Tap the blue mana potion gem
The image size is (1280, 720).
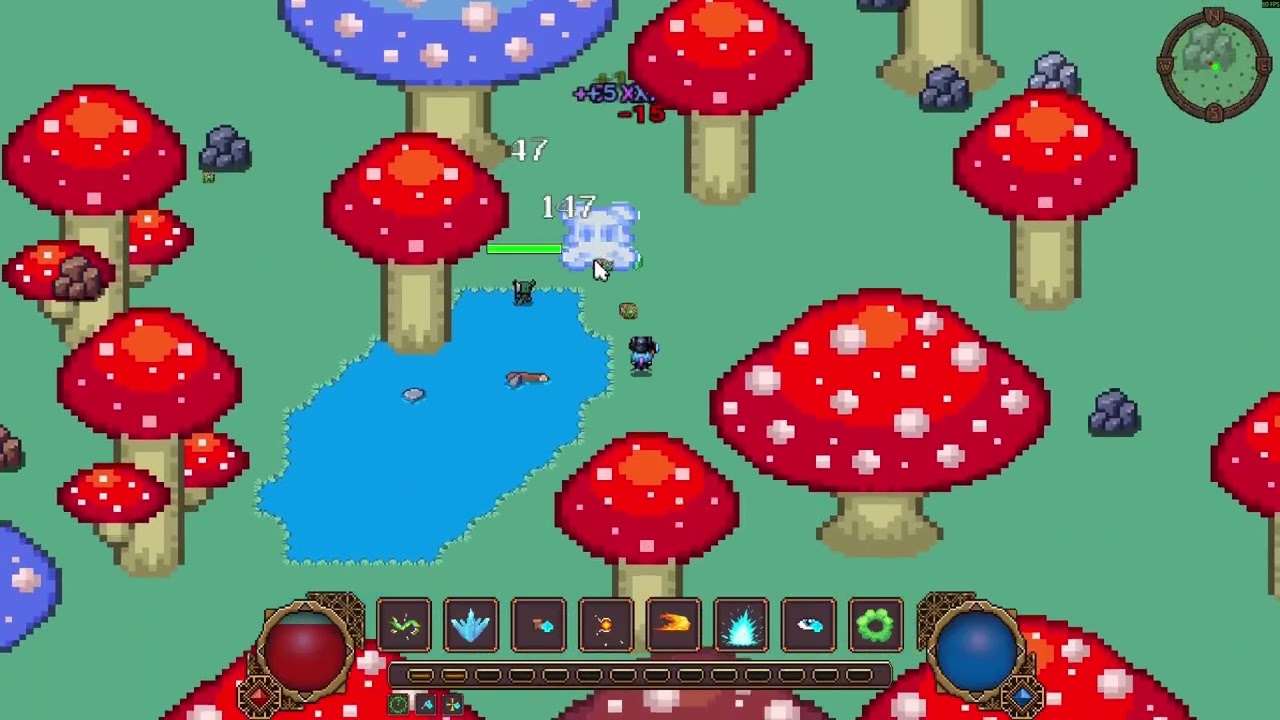coord(1022,693)
